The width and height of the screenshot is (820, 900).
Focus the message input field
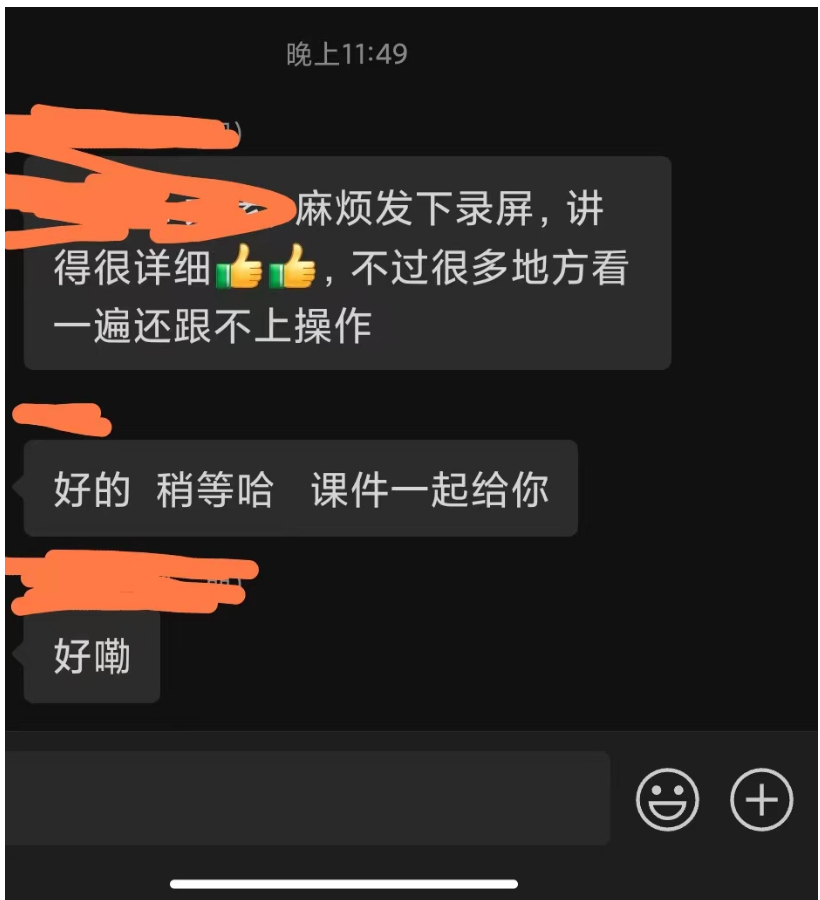pyautogui.click(x=308, y=798)
